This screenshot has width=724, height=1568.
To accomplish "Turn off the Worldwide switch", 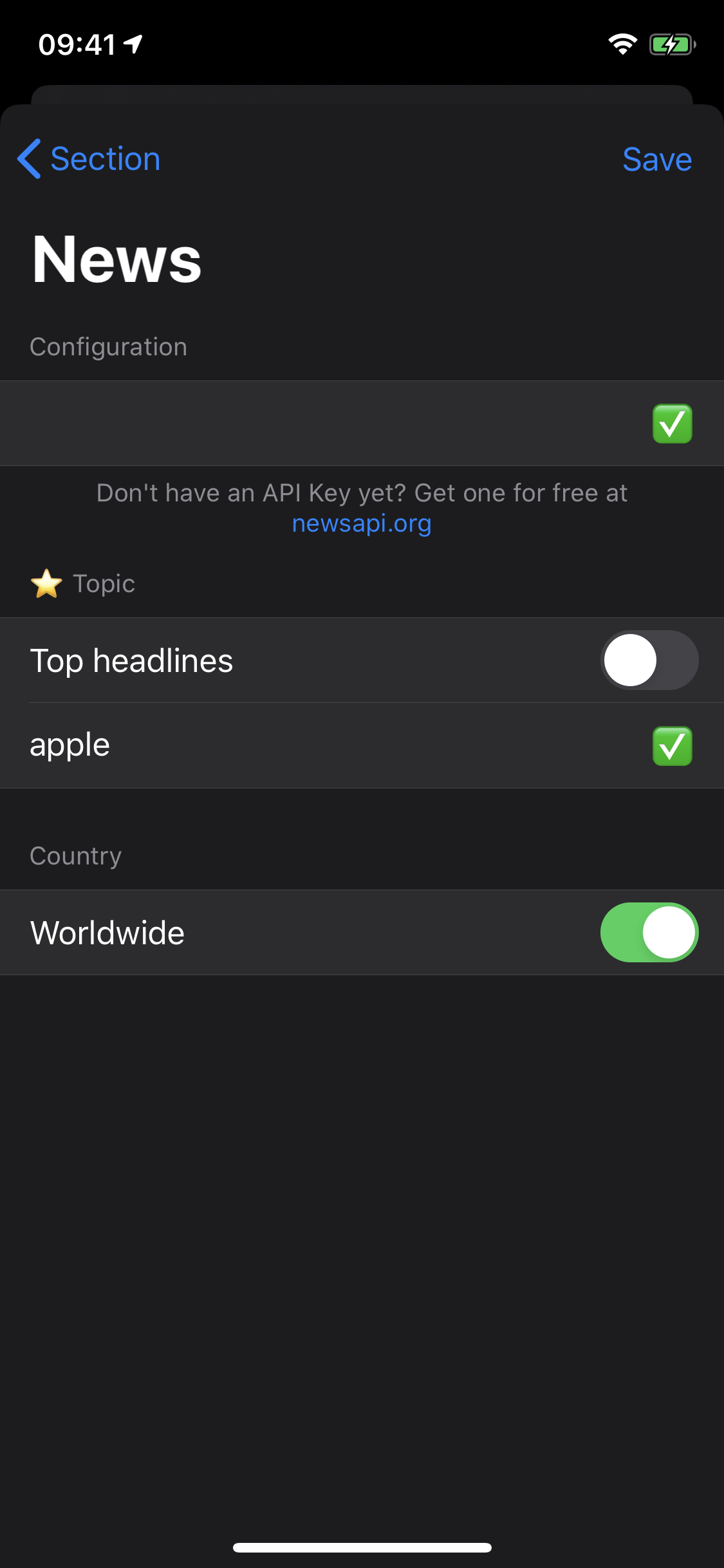I will [649, 932].
